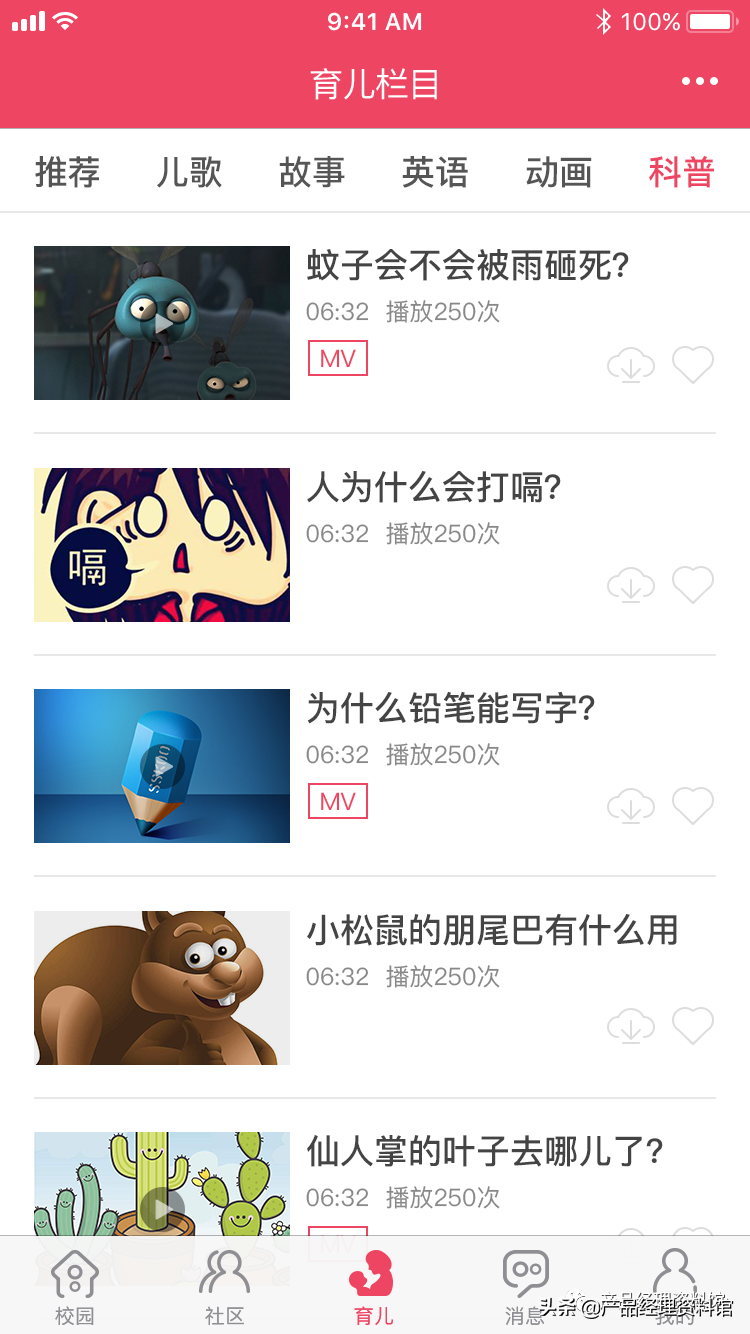Open the 英语 tab
The height and width of the screenshot is (1334, 750).
click(x=435, y=172)
